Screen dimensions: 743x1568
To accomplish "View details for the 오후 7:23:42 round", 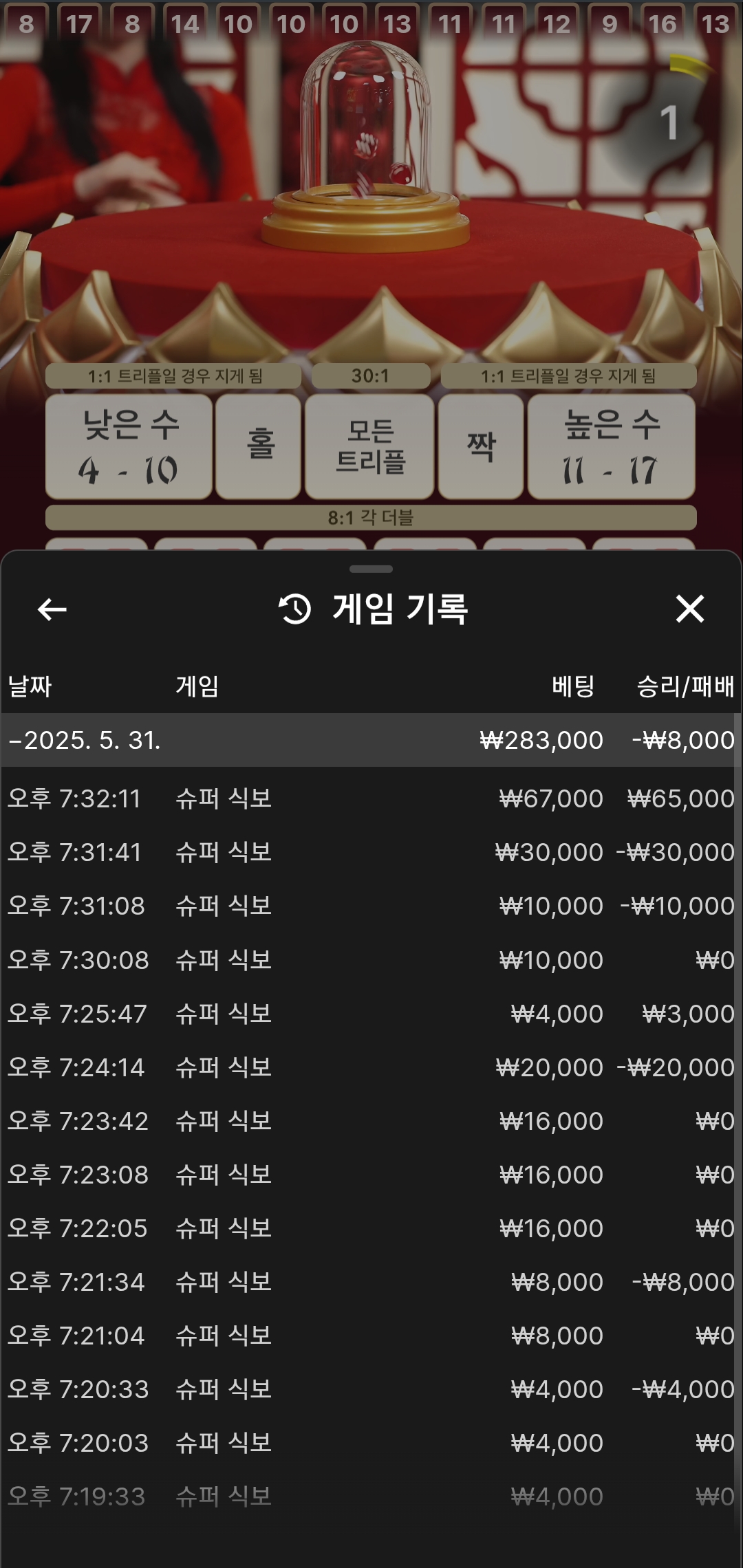I will pyautogui.click(x=371, y=1120).
